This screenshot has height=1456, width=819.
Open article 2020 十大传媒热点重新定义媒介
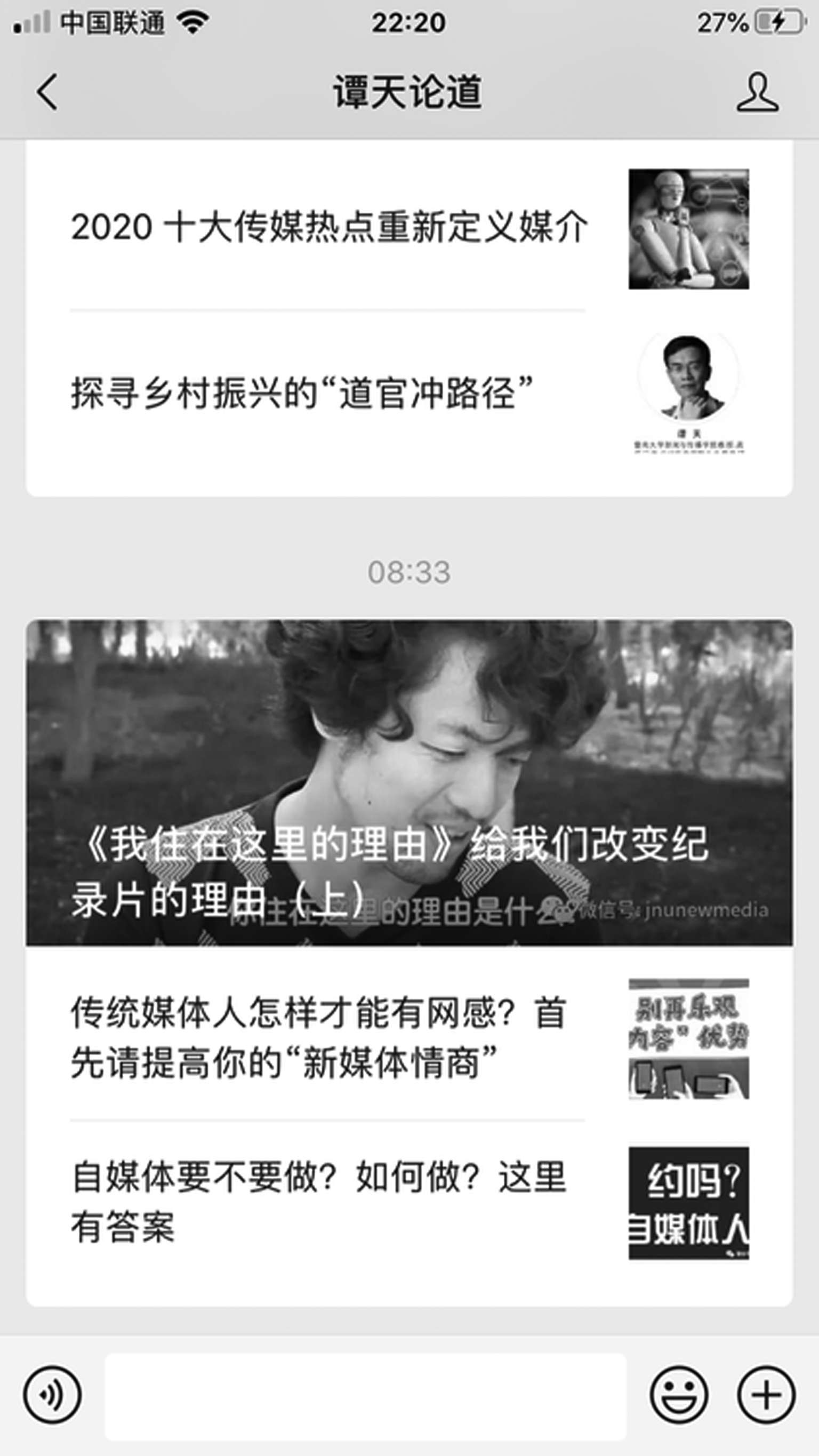coord(329,227)
